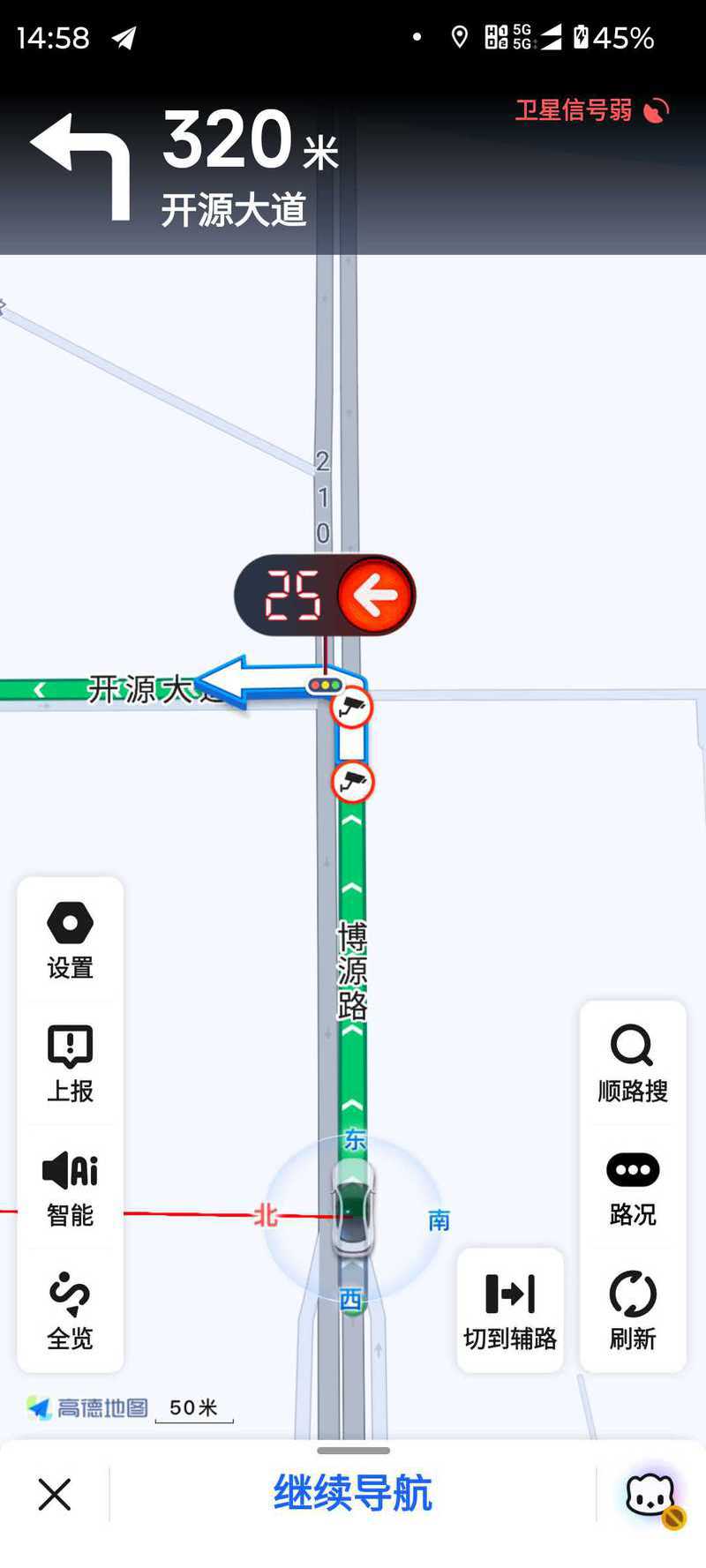
Task: Tap the weak satellite signal 卫星信号弱 notice
Action: point(592,110)
